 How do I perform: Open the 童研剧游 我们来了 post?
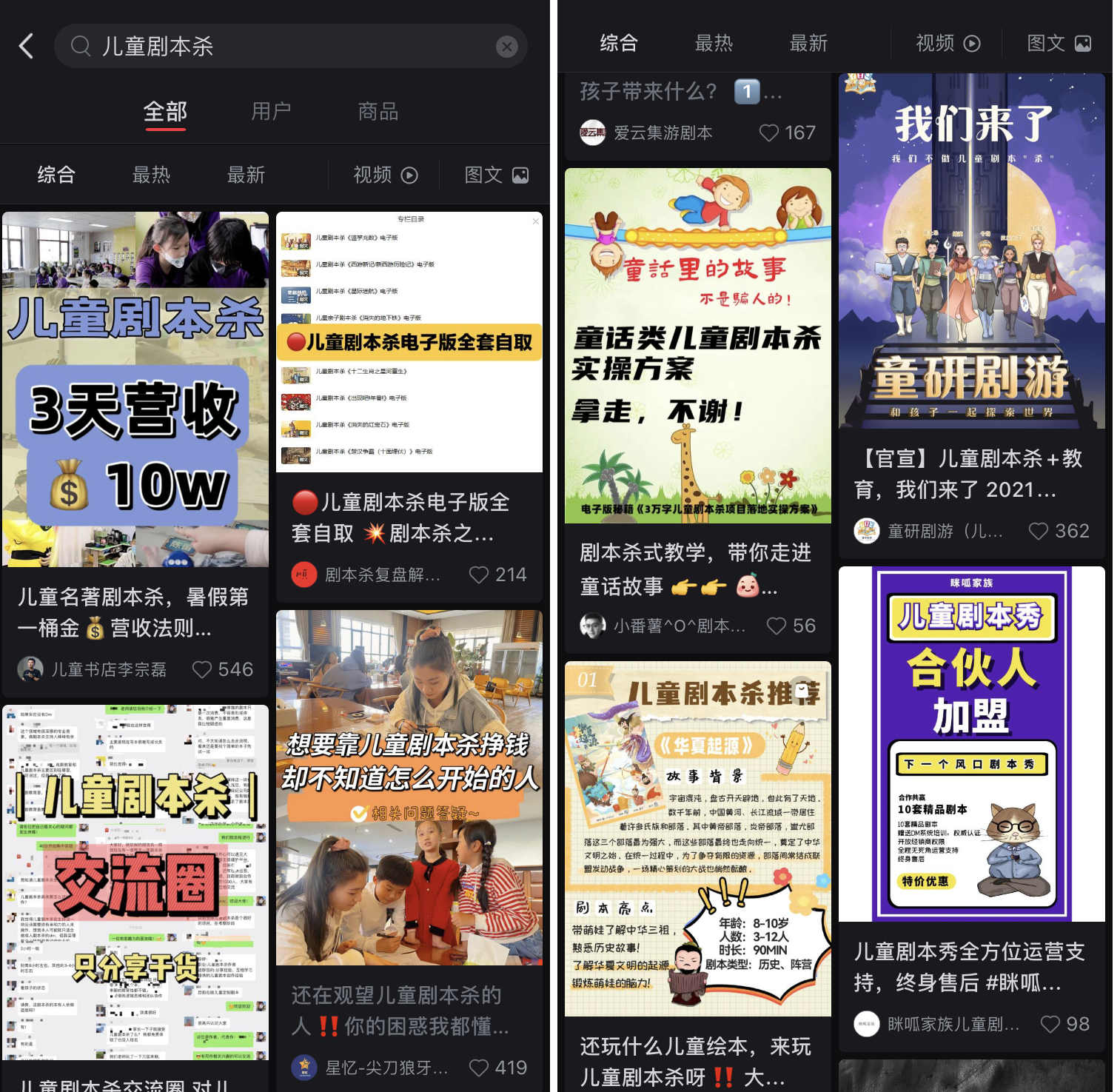tap(971, 250)
